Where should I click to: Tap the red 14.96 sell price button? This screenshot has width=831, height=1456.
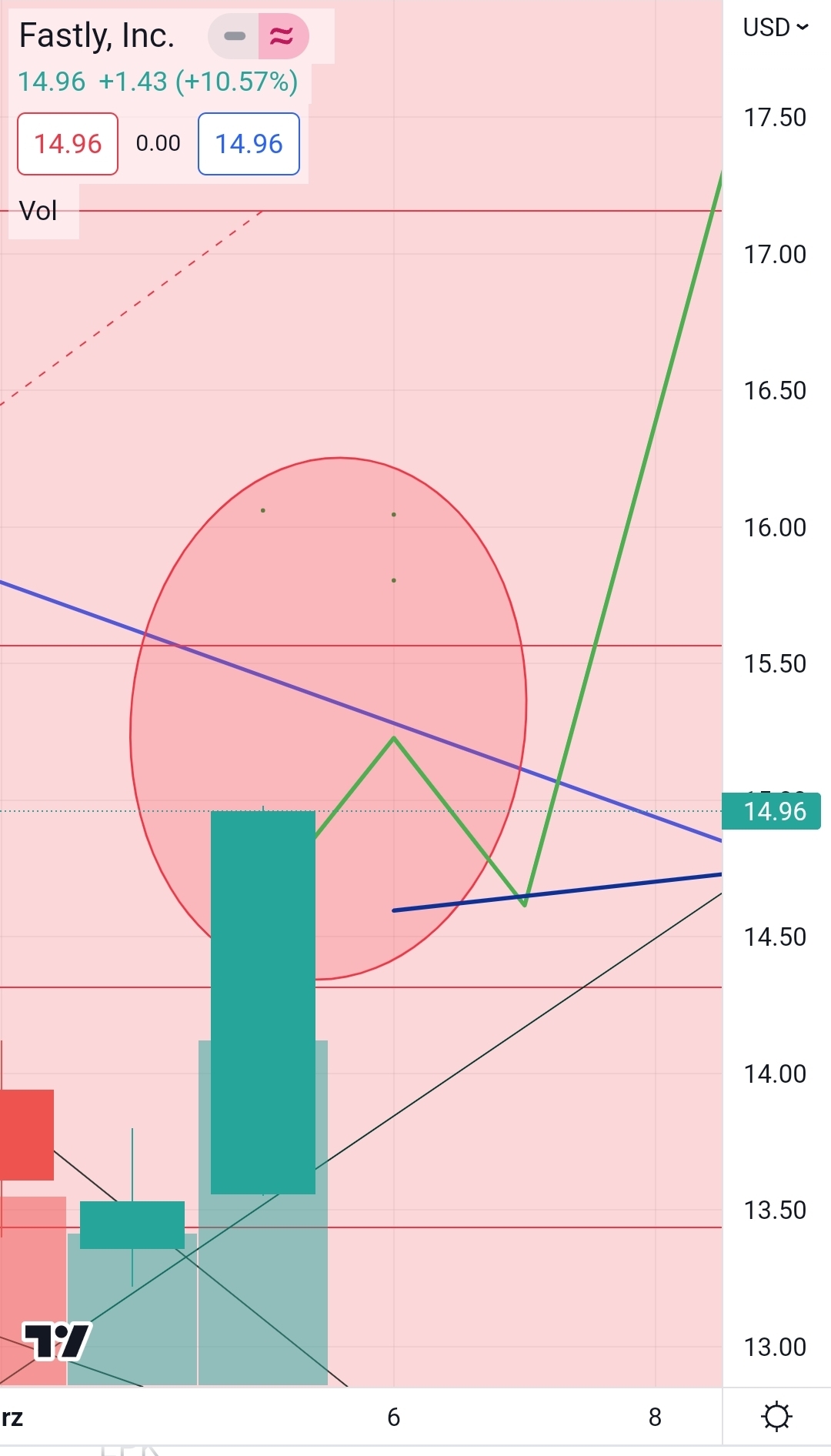click(x=68, y=144)
